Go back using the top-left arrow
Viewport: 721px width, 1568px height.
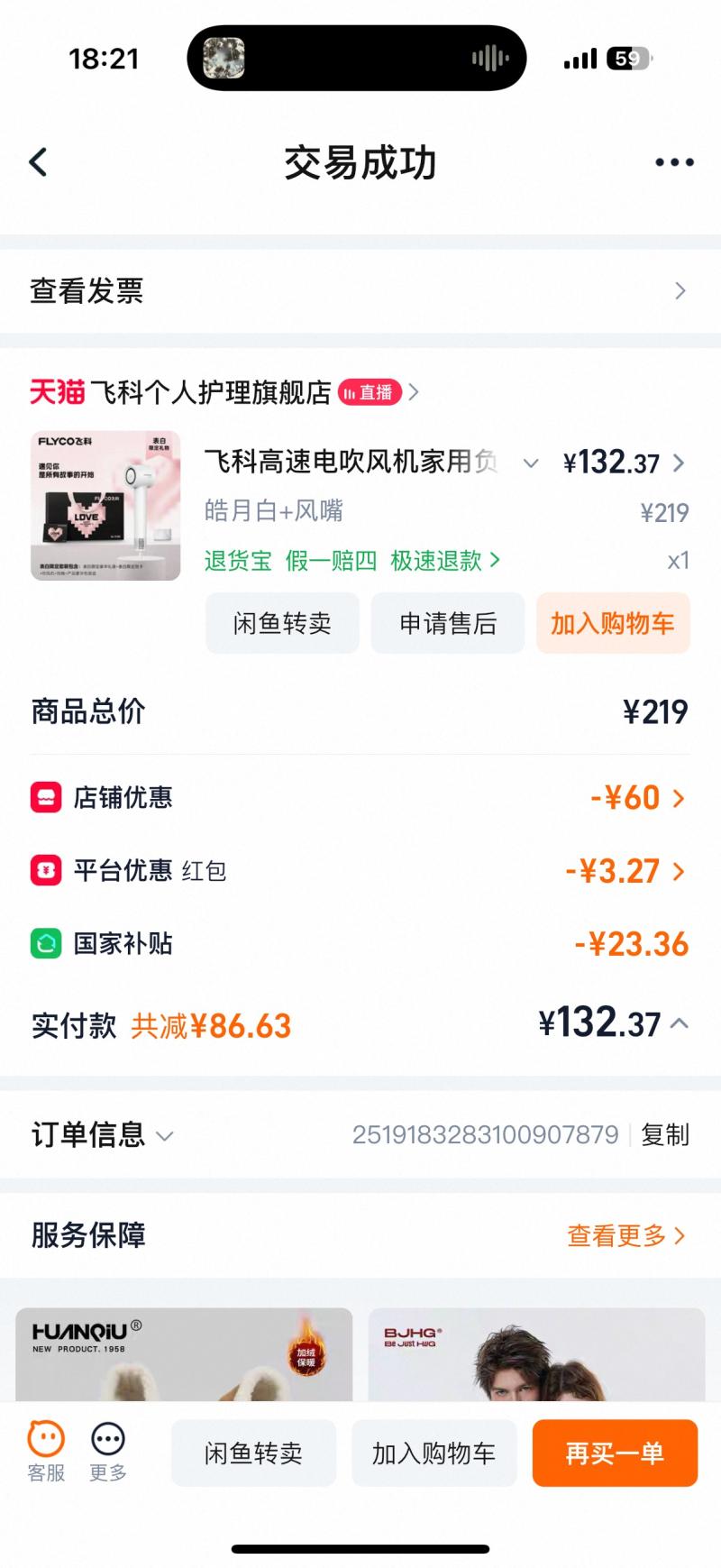click(x=38, y=162)
